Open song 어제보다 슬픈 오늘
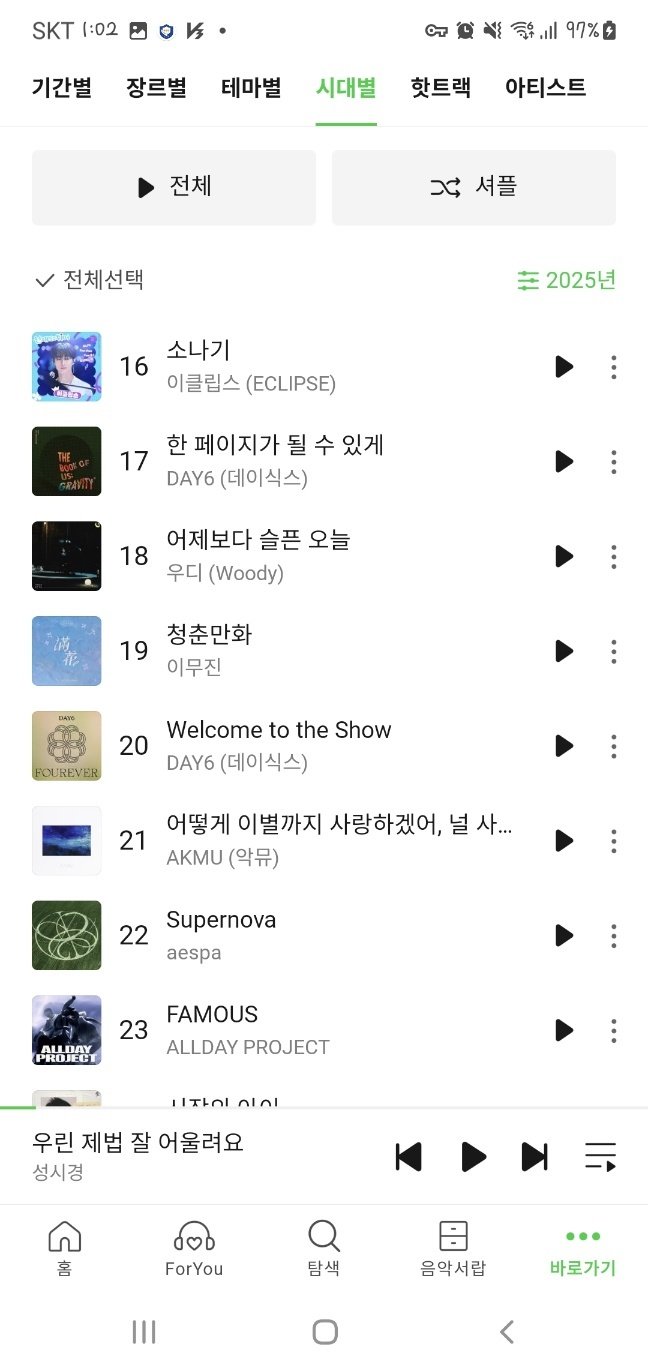 [258, 541]
